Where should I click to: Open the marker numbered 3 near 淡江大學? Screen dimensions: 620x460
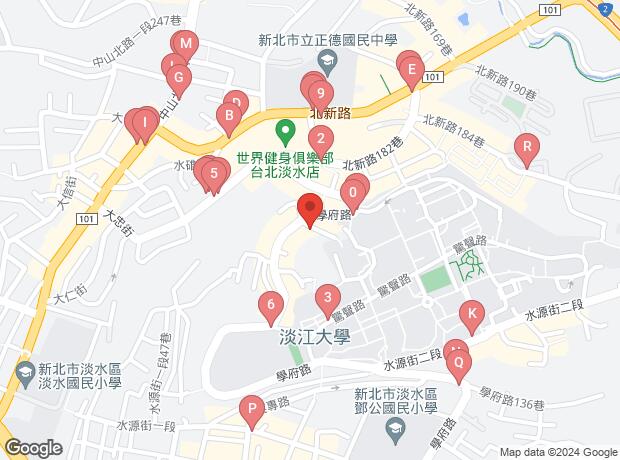pos(326,297)
